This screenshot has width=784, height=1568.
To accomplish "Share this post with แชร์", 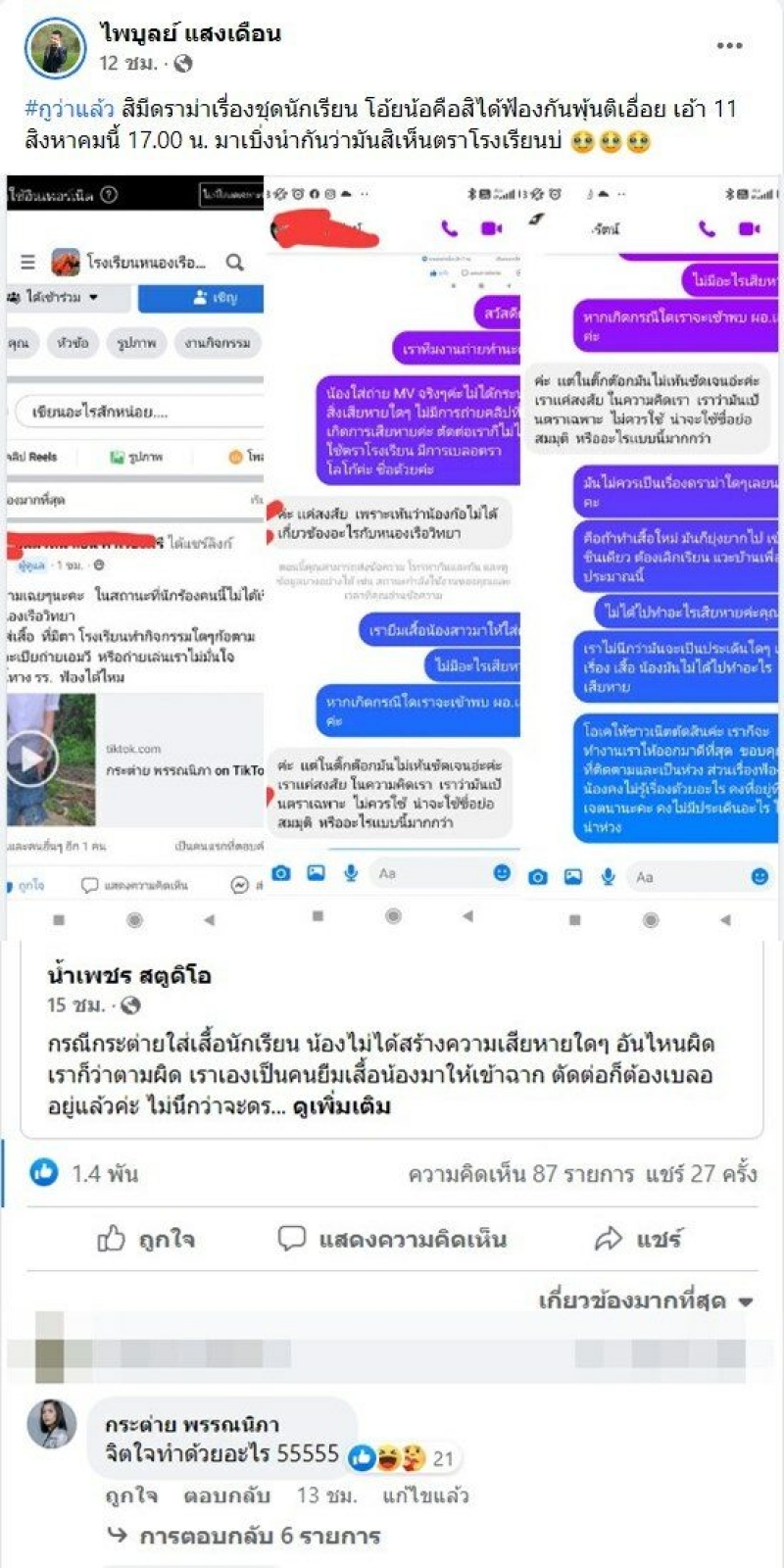I will point(637,1239).
